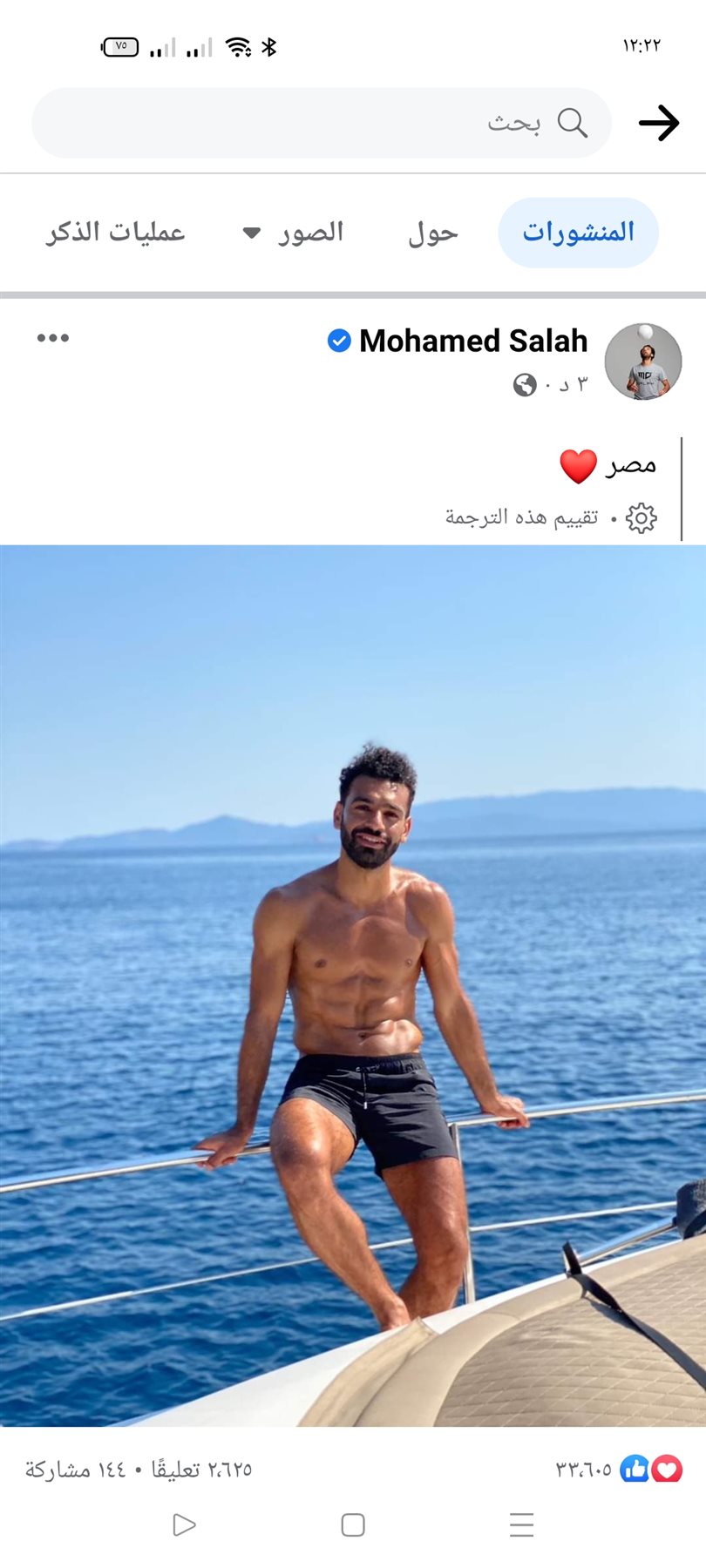Switch to the المنشورات tab

pos(578,233)
